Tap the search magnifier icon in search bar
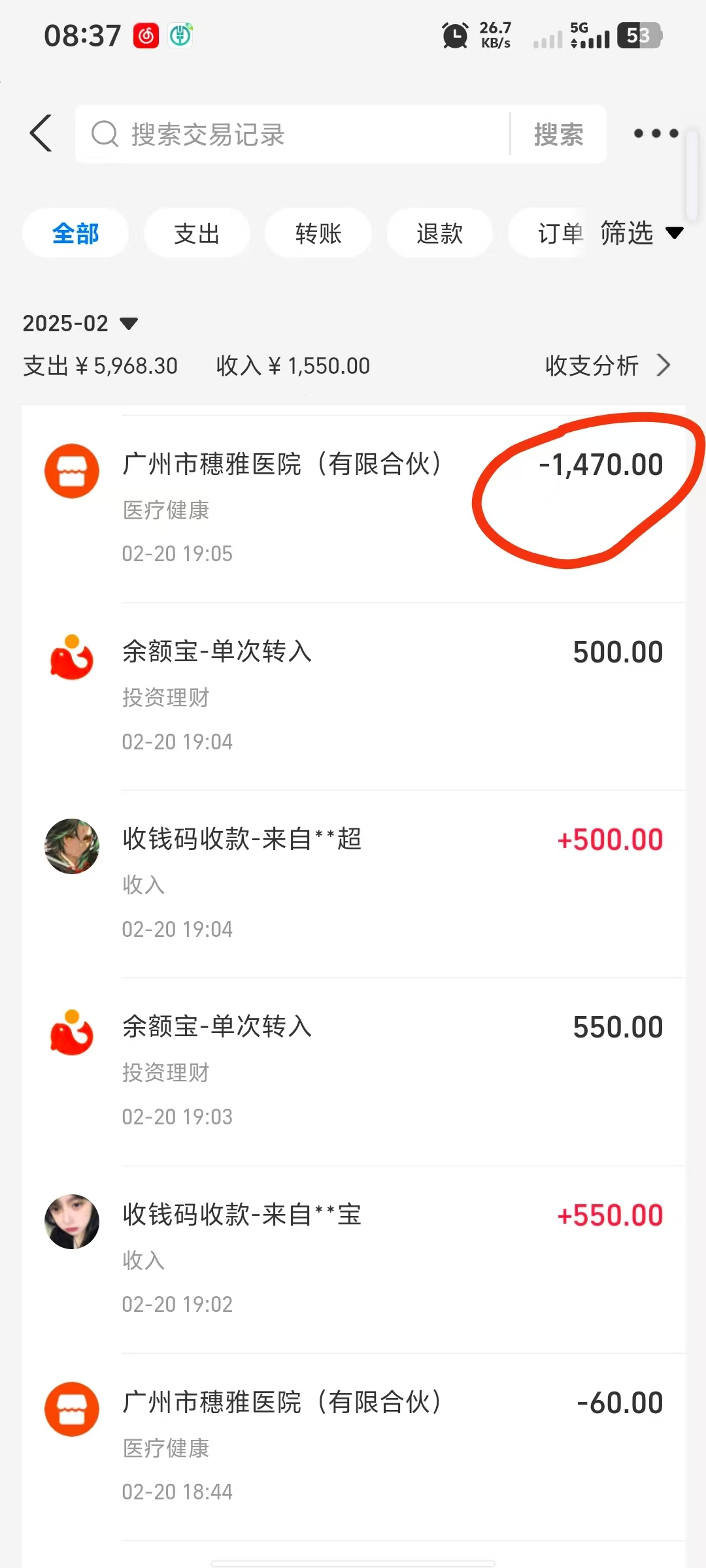706x1568 pixels. (x=105, y=134)
